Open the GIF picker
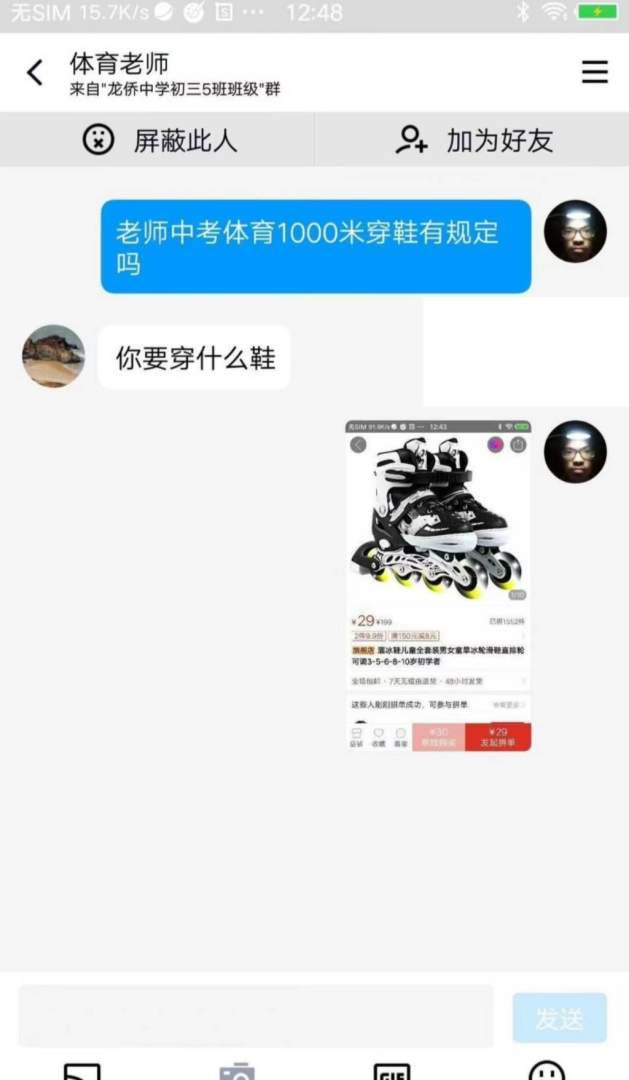 tap(391, 1071)
